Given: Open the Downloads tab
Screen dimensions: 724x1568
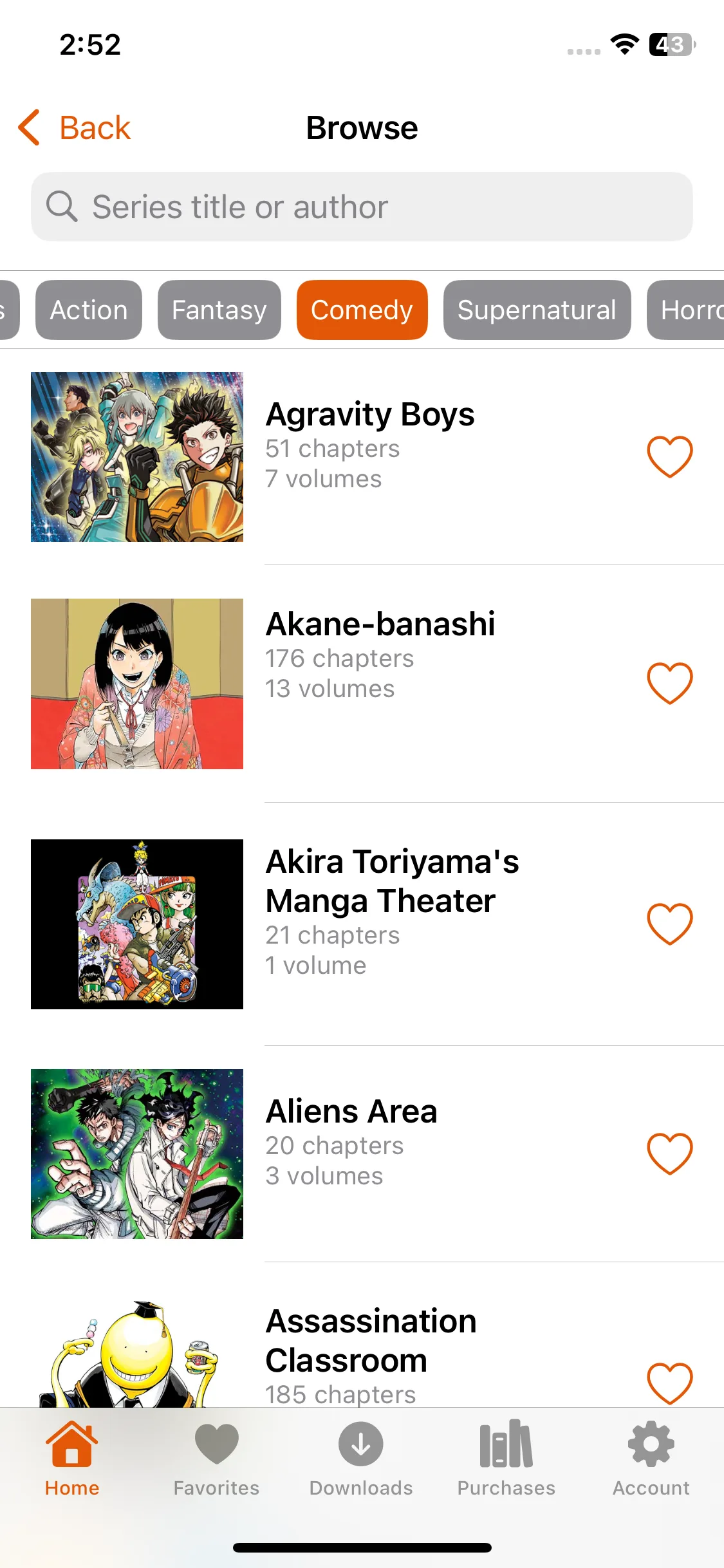Looking at the screenshot, I should tap(361, 1459).
